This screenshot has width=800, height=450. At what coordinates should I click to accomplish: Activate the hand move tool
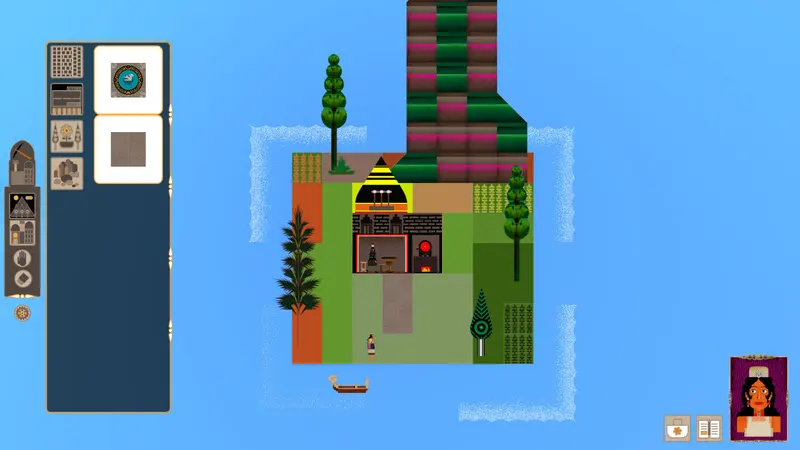tap(22, 259)
